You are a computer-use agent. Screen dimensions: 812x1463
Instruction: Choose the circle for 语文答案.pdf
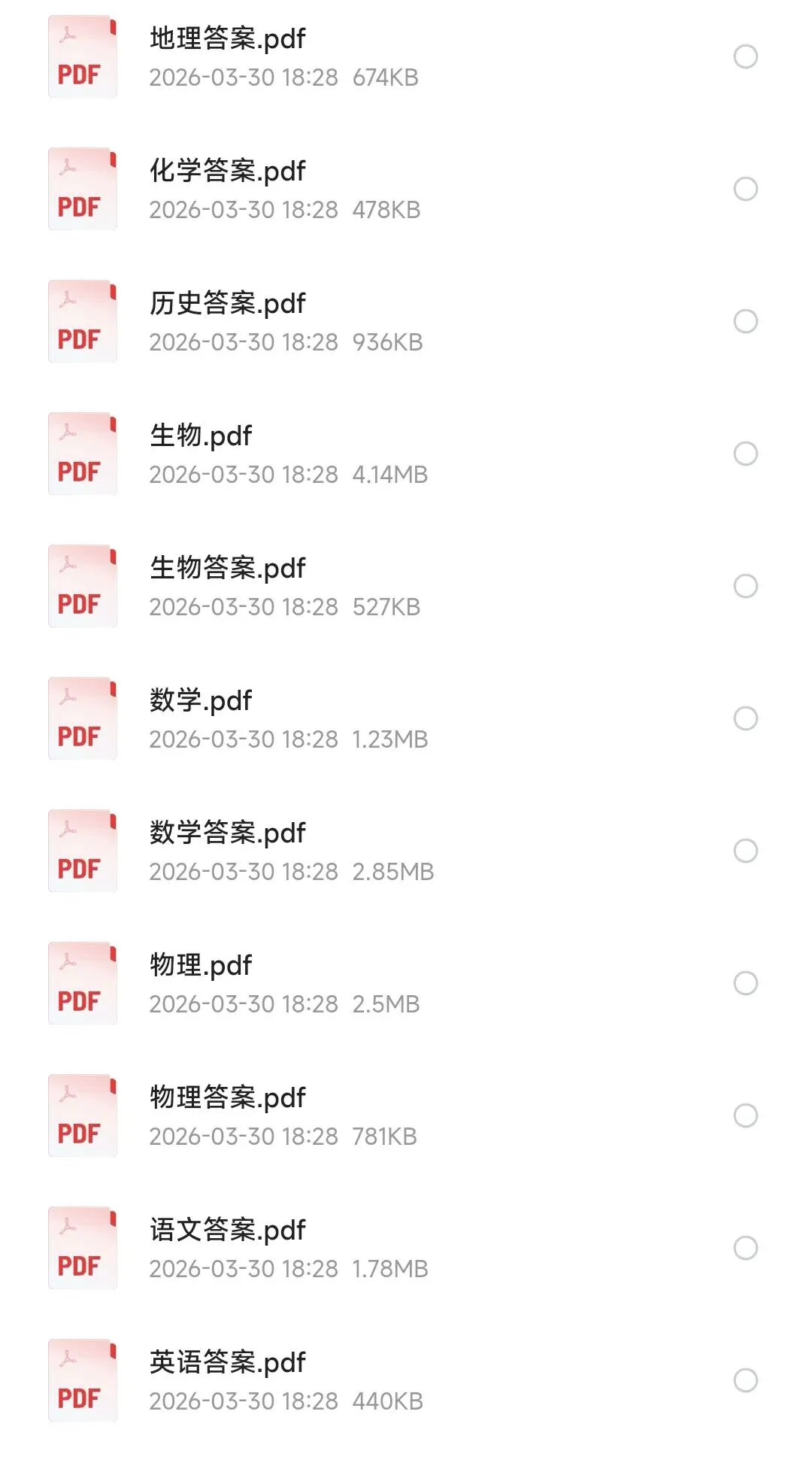click(745, 1248)
